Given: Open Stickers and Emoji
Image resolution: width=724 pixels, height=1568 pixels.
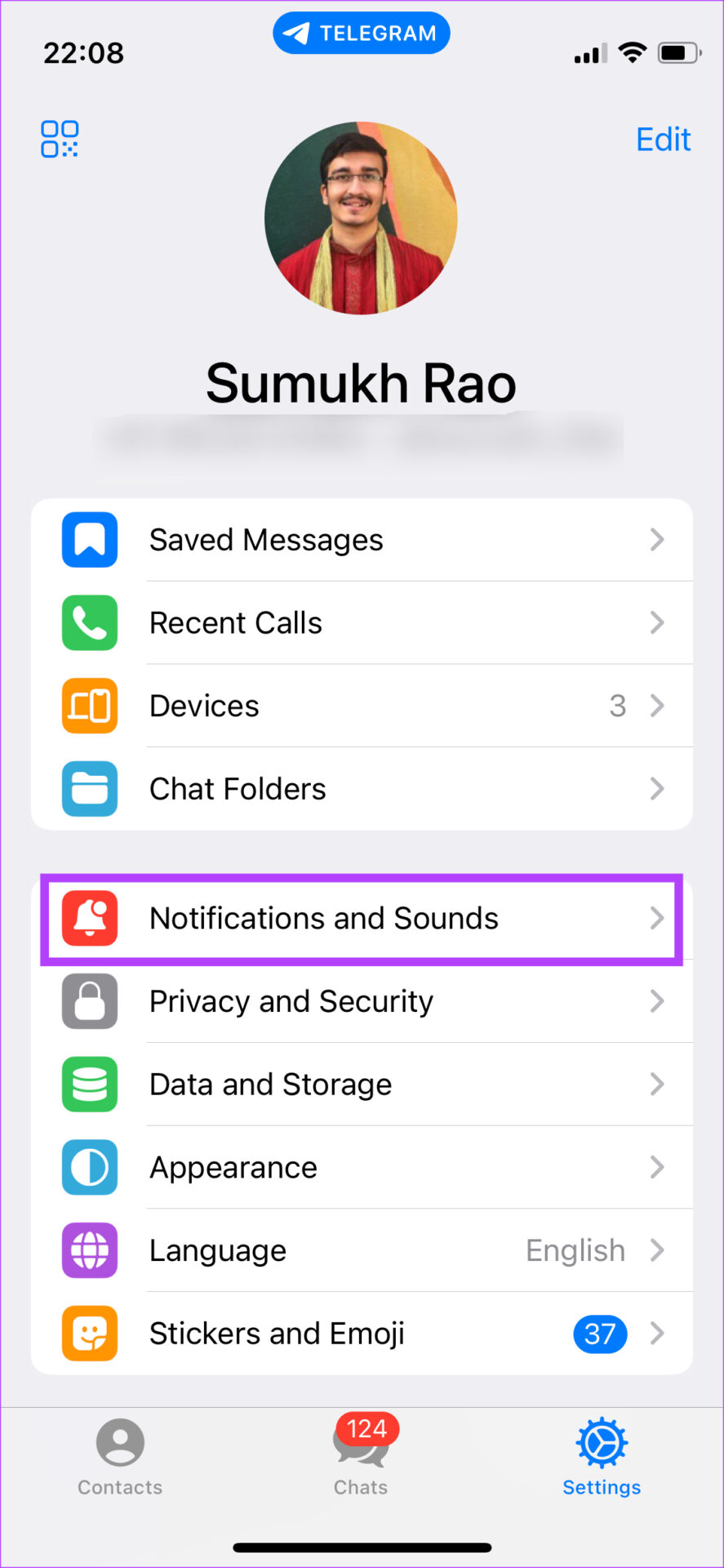Looking at the screenshot, I should coord(362,1334).
